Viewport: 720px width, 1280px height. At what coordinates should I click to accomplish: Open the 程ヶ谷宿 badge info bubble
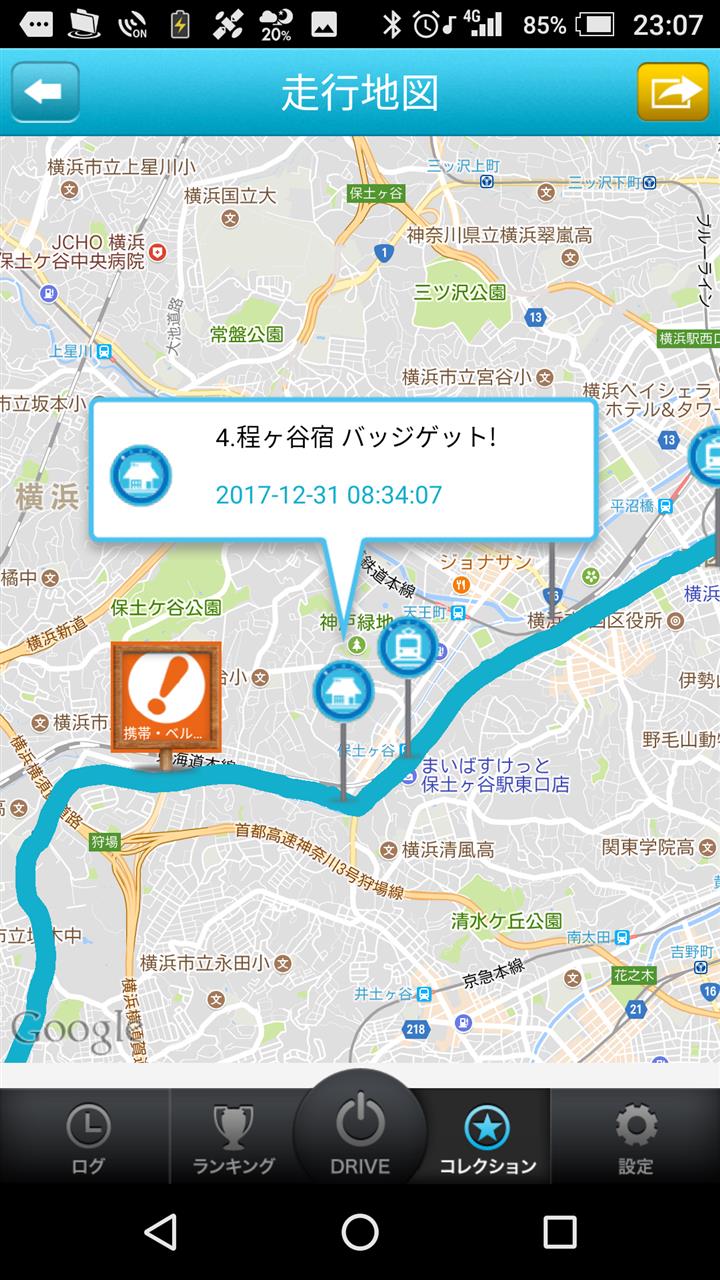point(344,470)
